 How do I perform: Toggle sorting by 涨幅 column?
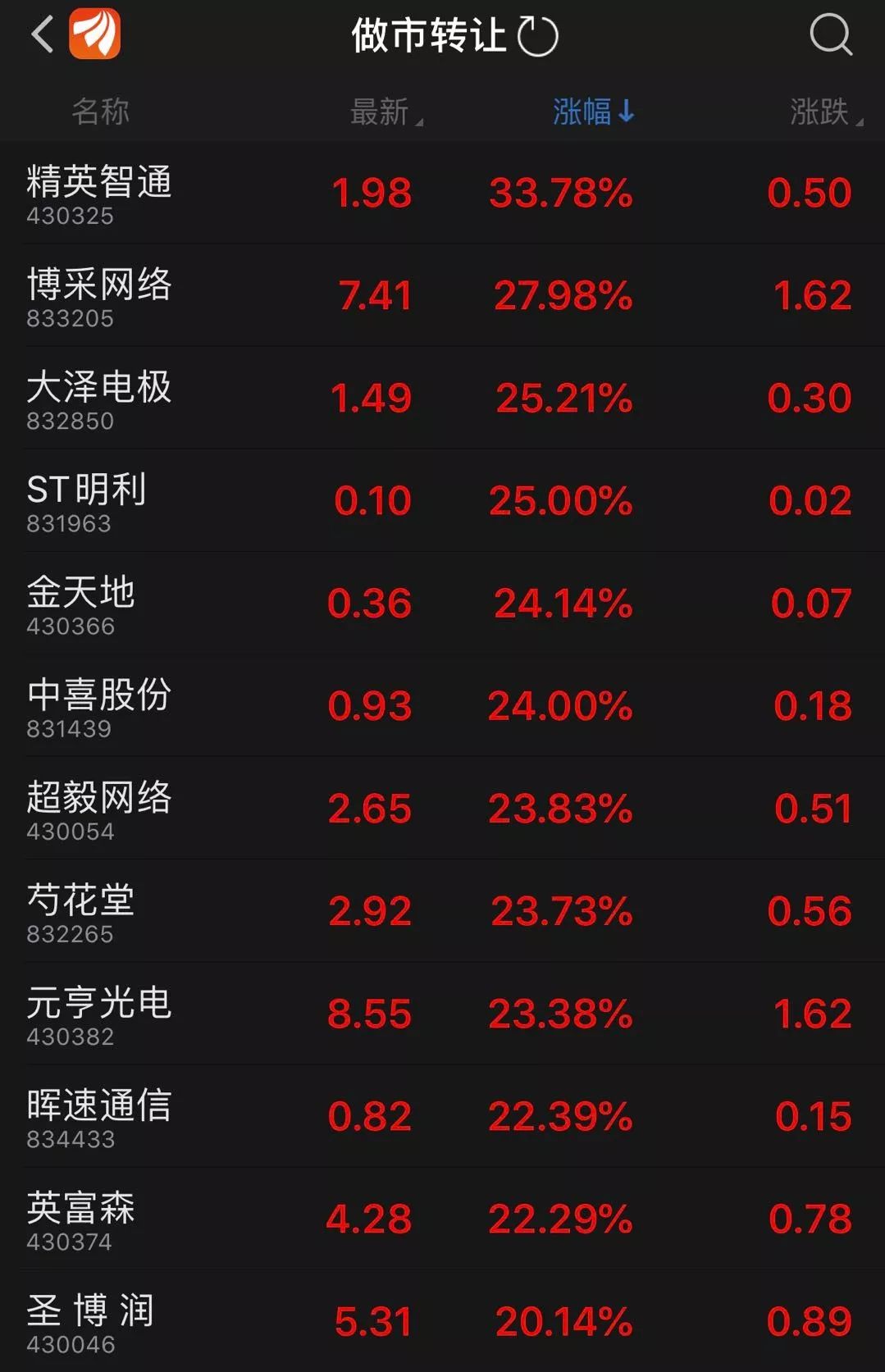(x=592, y=112)
